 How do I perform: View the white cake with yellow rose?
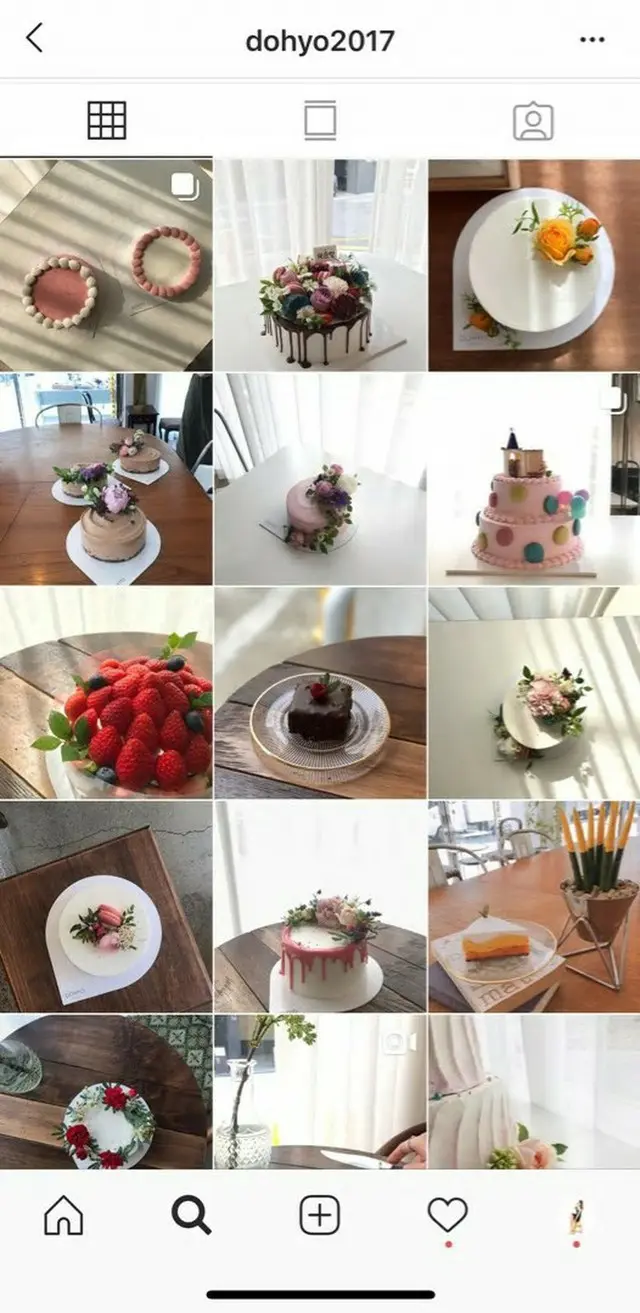point(534,265)
